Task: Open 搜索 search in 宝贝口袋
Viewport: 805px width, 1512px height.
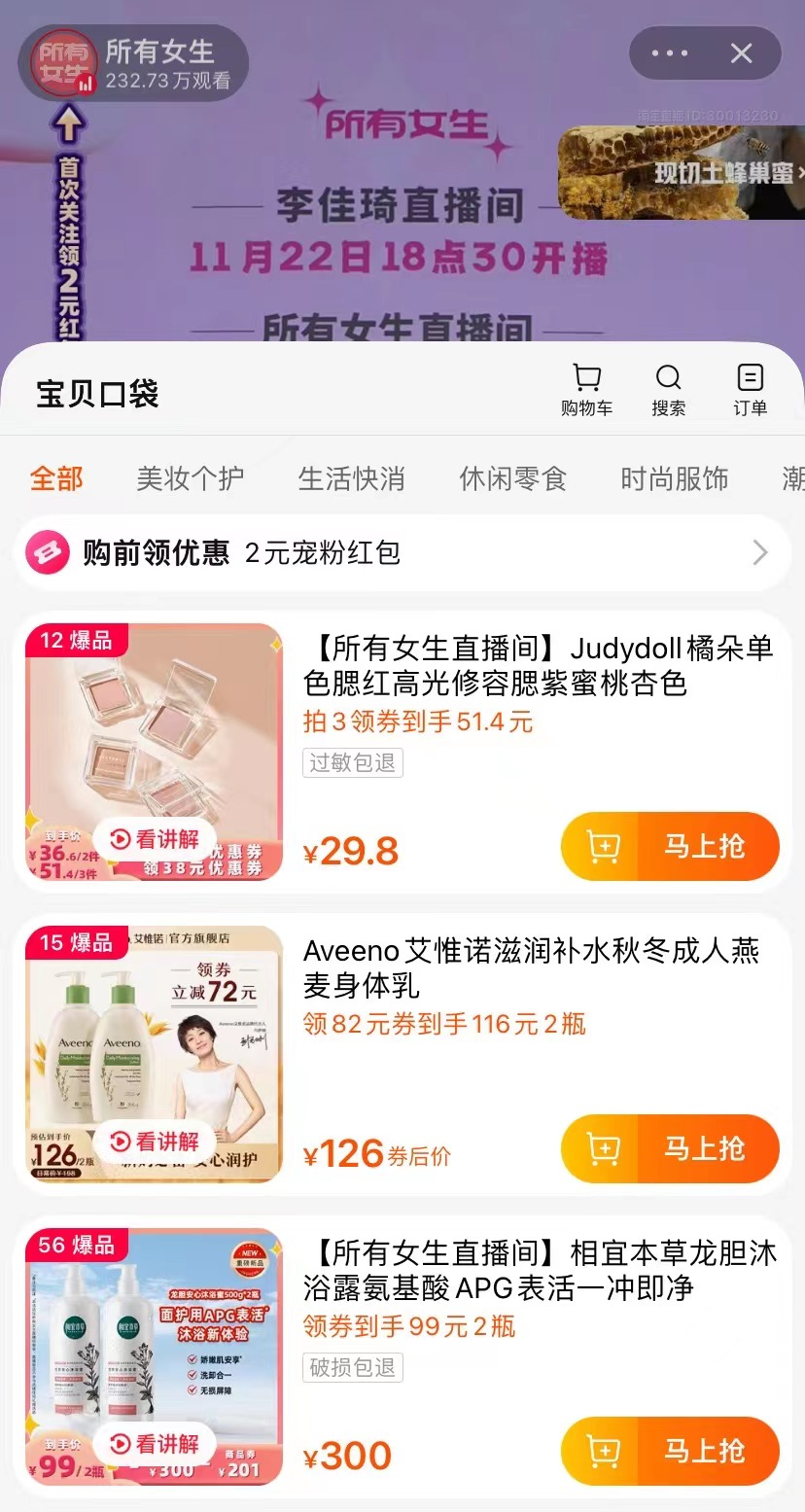Action: (668, 390)
